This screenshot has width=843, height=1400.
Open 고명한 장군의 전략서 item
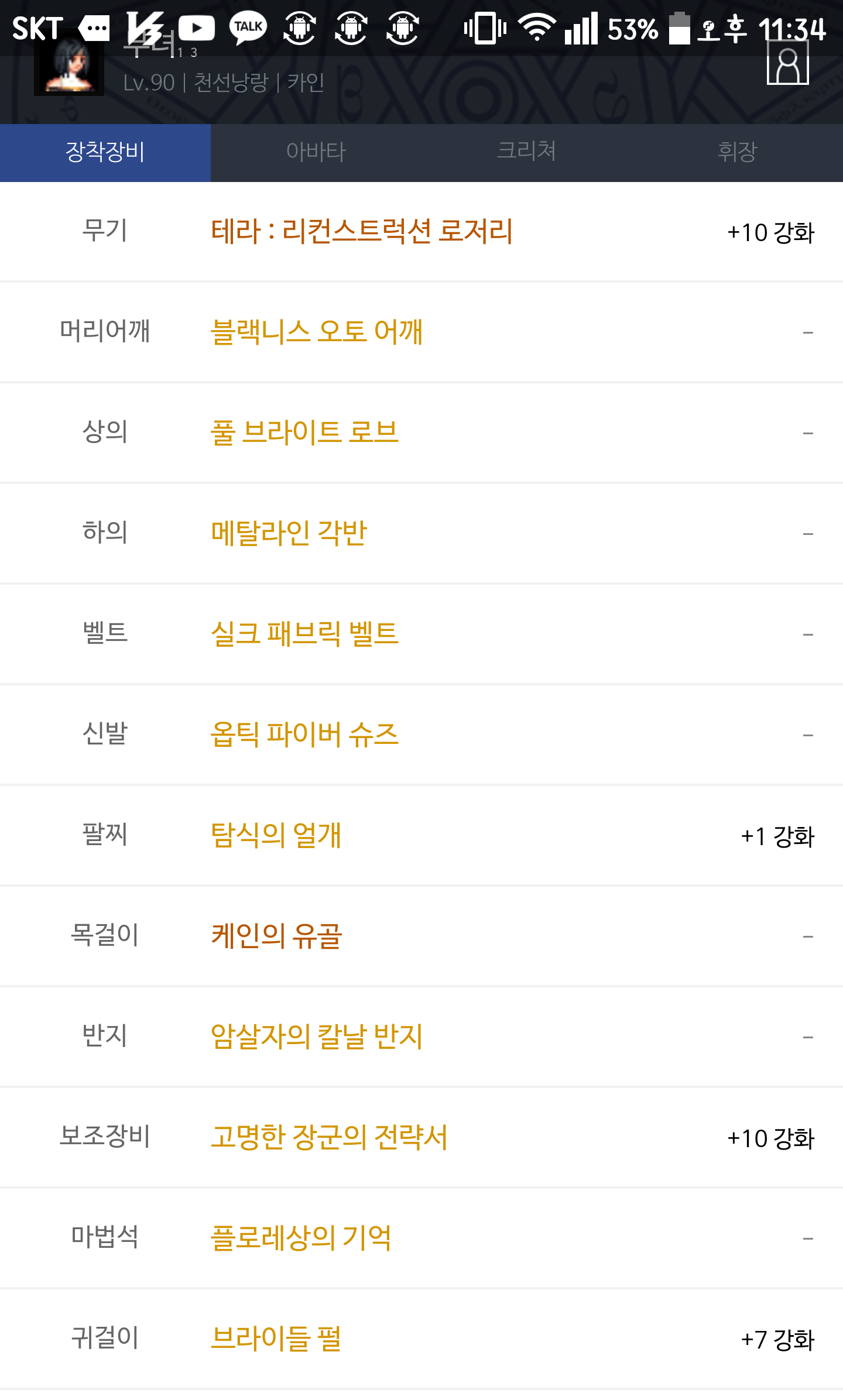(x=329, y=1137)
